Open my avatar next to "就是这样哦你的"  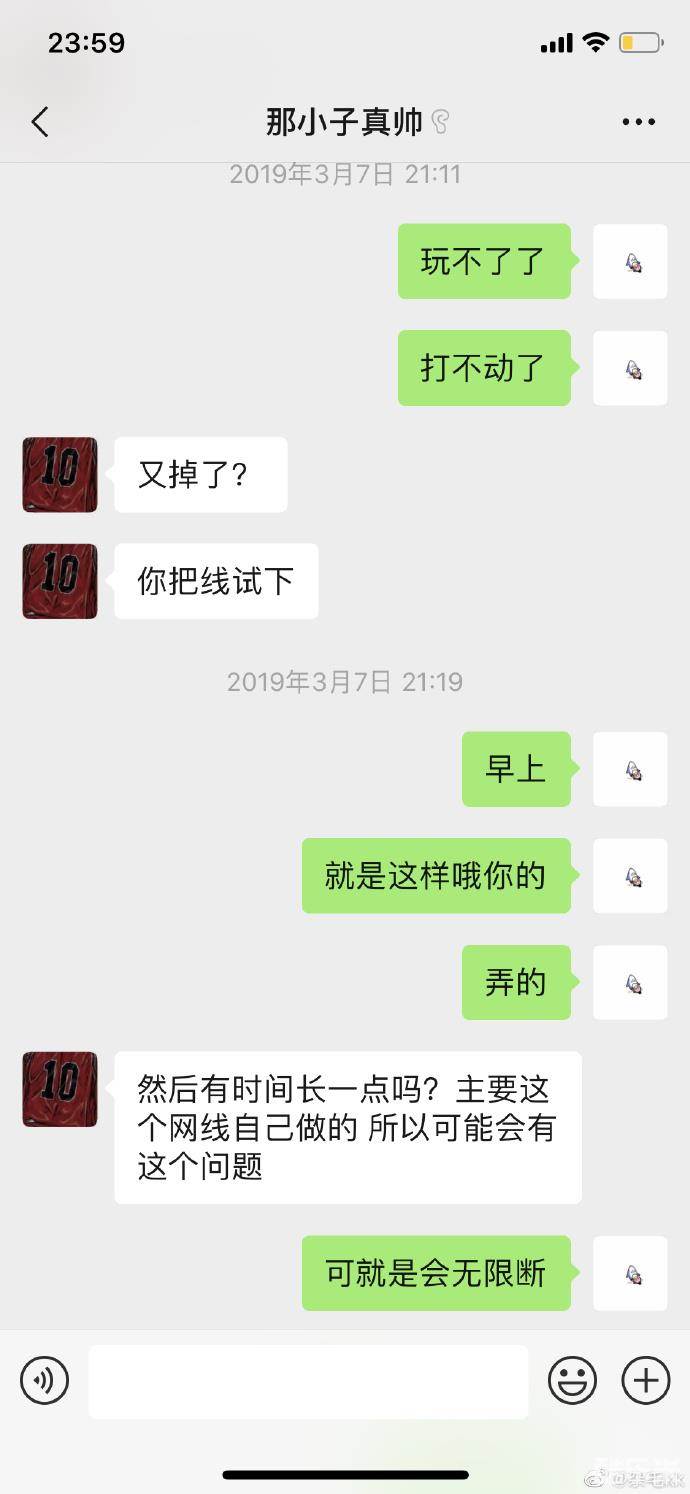point(630,876)
